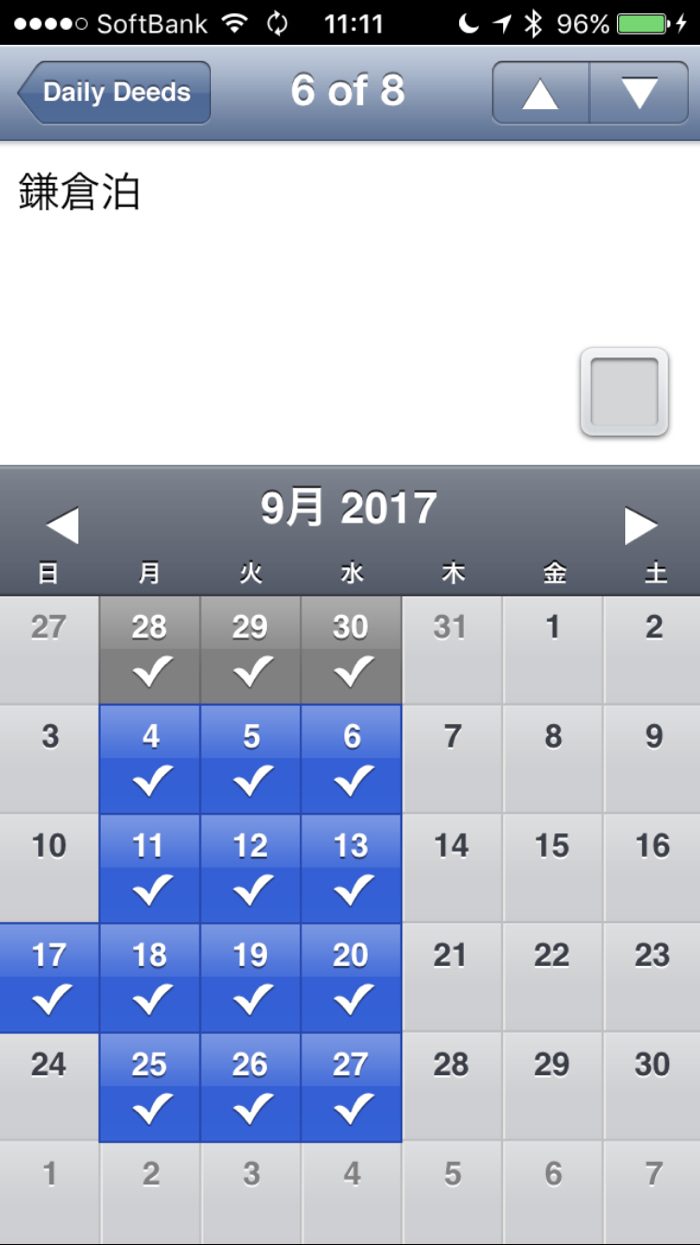Select September 28 on the calendar

(x=452, y=1087)
